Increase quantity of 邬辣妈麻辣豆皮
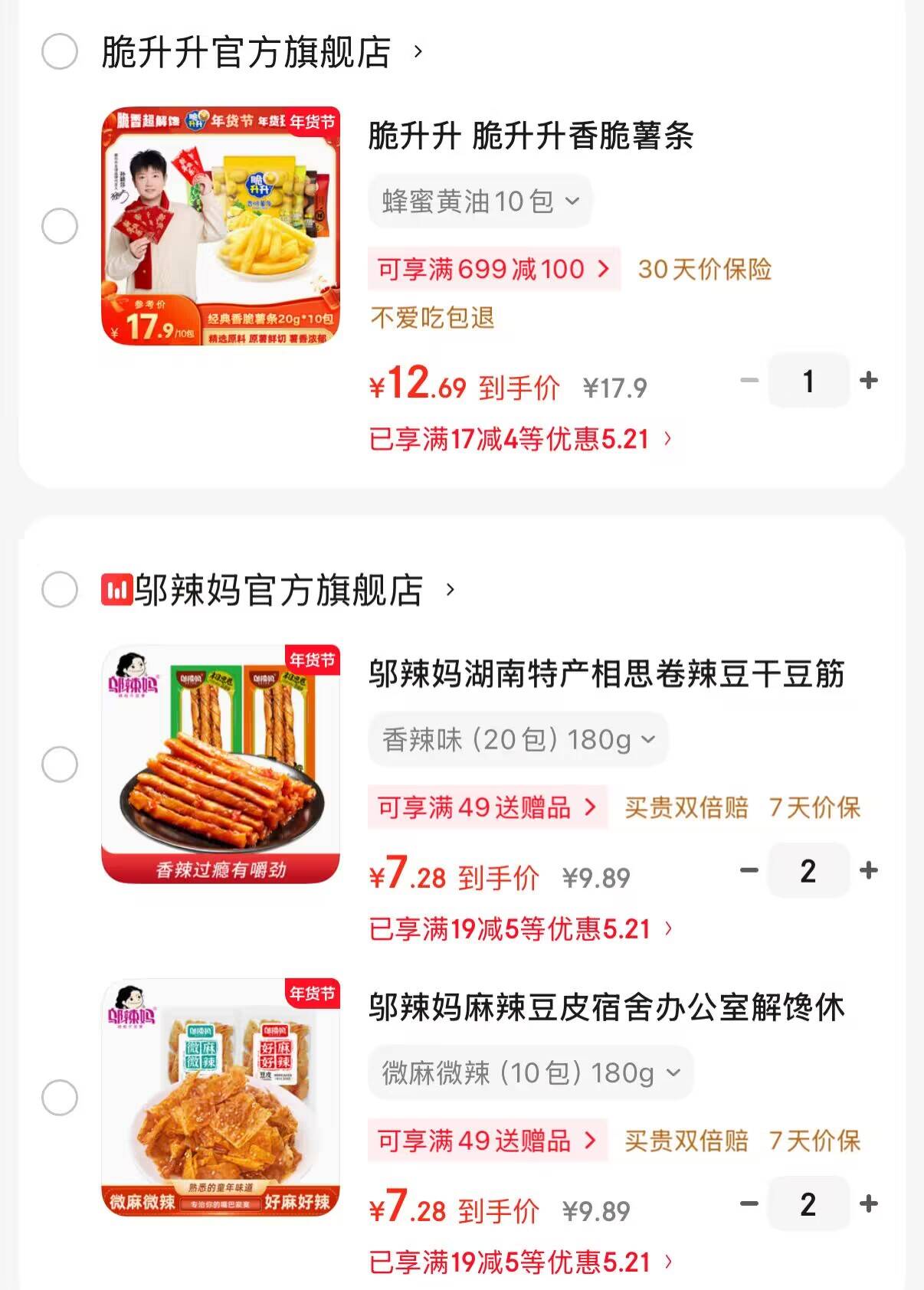The image size is (924, 1290). (869, 1204)
